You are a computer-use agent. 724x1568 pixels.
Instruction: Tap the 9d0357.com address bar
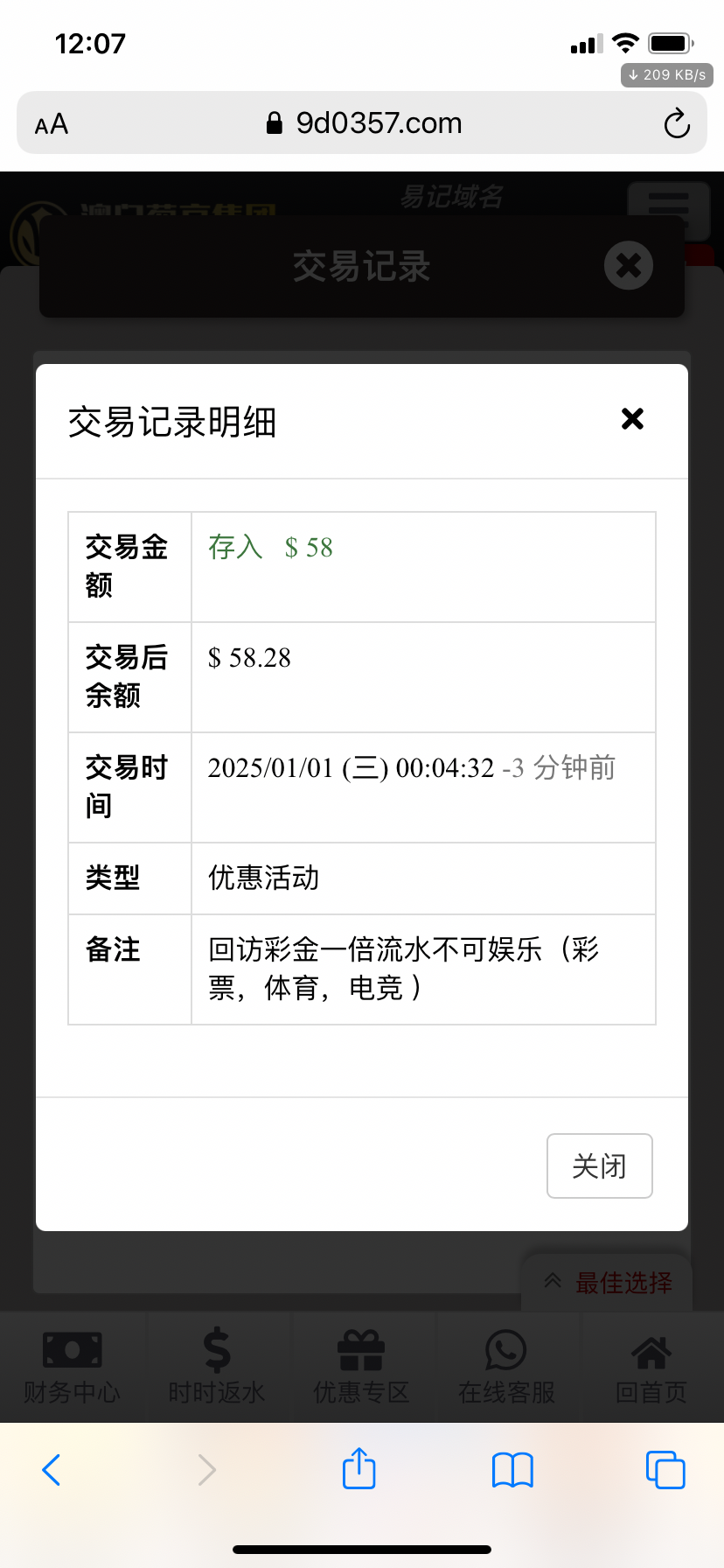[362, 122]
